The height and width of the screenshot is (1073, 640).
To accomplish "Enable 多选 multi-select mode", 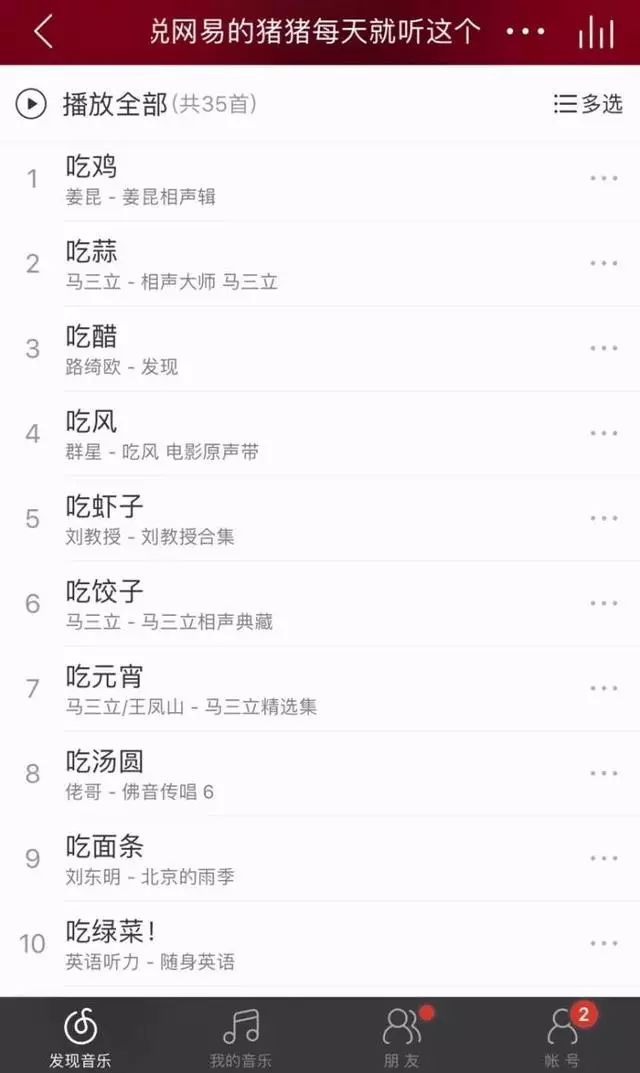I will tap(588, 104).
